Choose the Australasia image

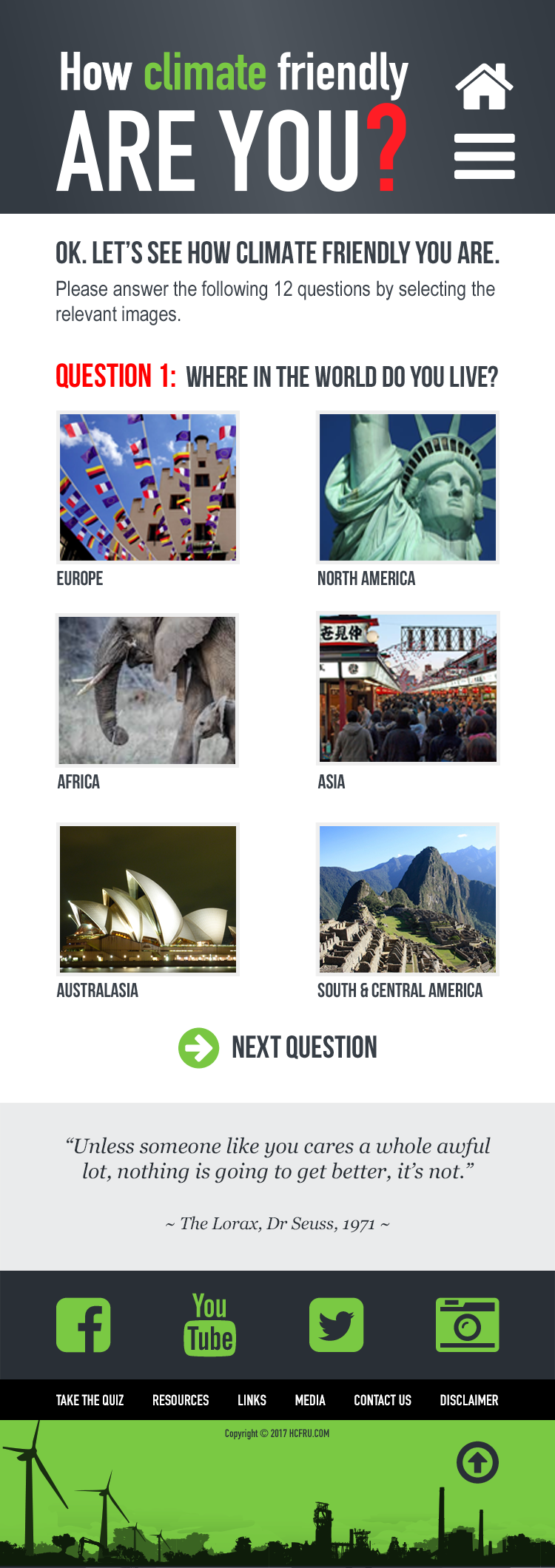[148, 899]
